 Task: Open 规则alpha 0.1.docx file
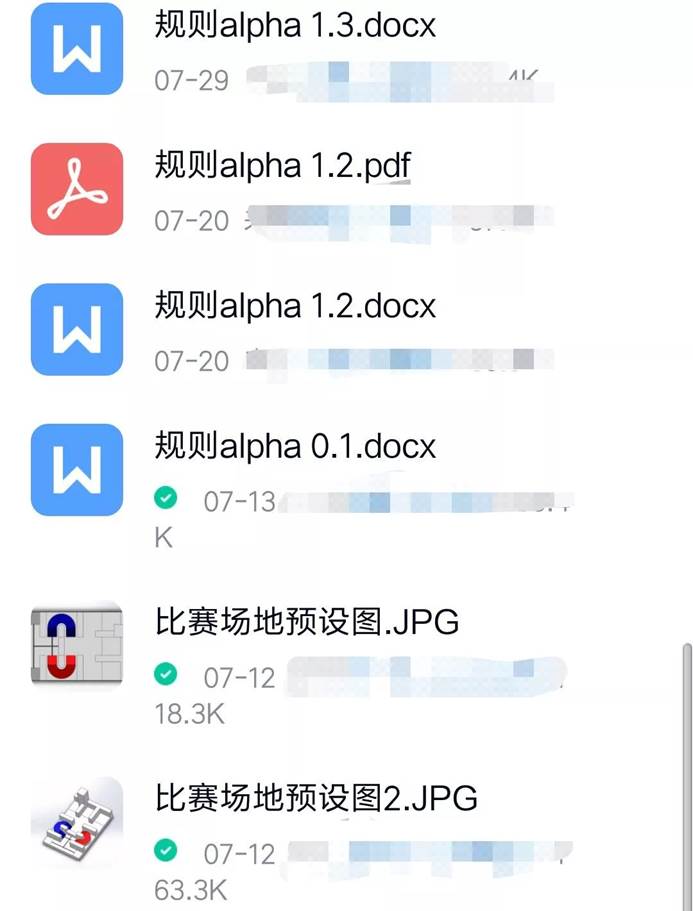295,445
